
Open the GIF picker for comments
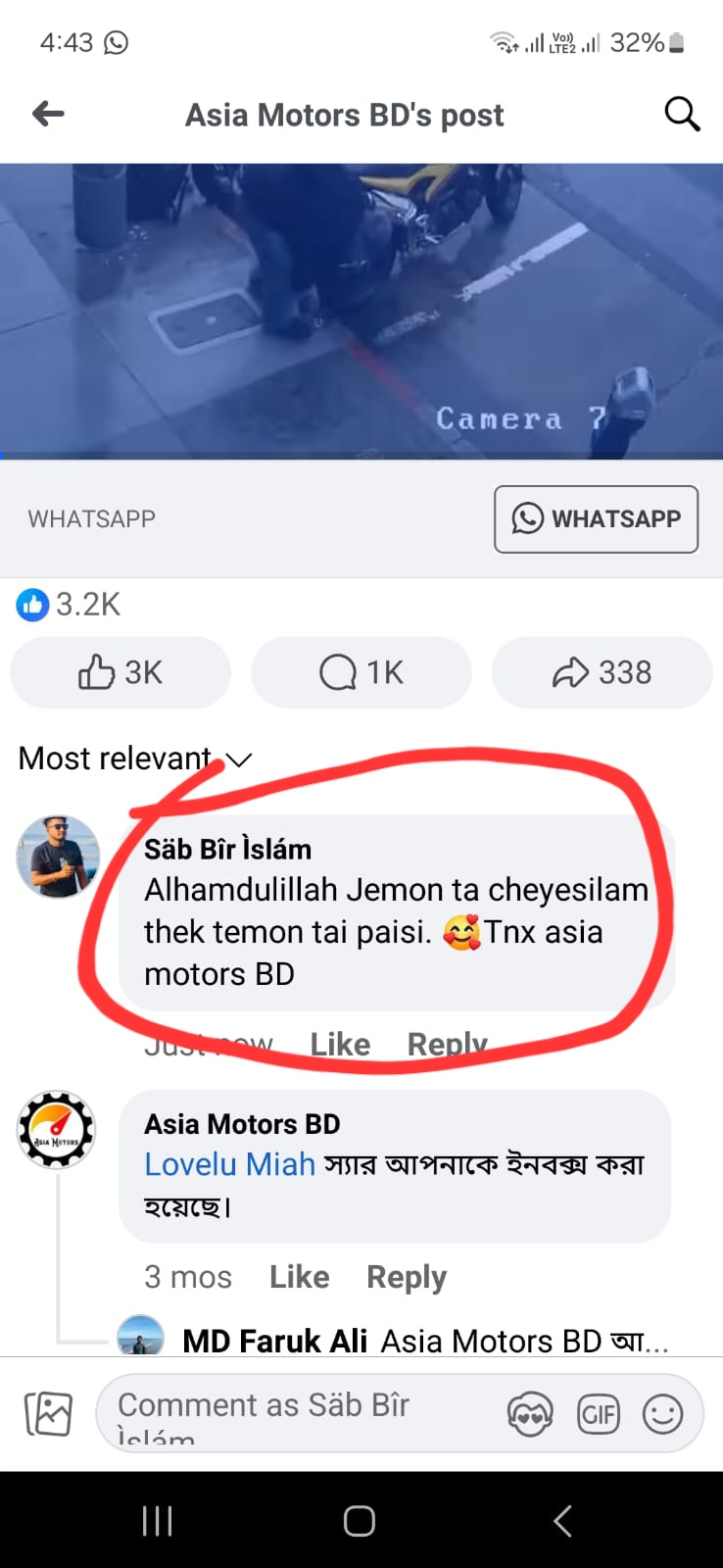point(599,1414)
